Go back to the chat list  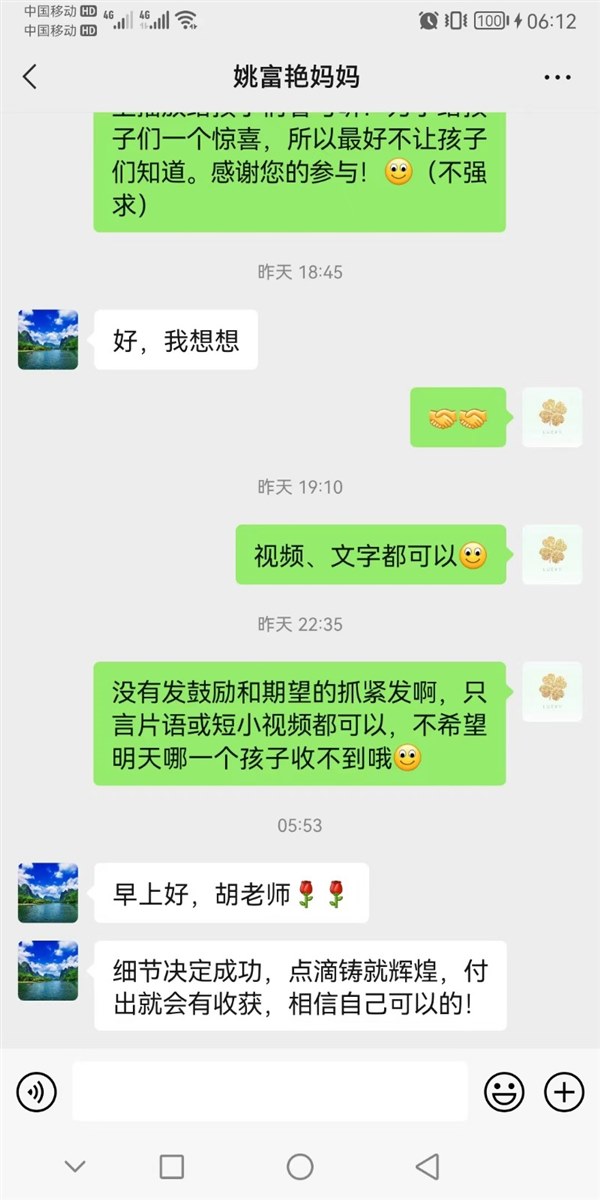pos(30,77)
